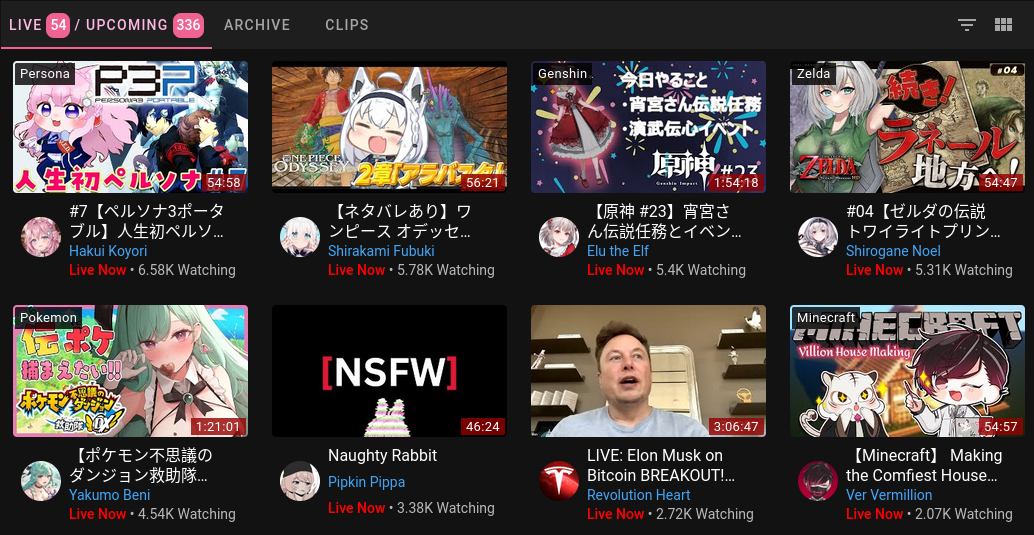Tap Yakumo Beni's channel avatar
Screen dimensions: 1034x535
(x=41, y=481)
